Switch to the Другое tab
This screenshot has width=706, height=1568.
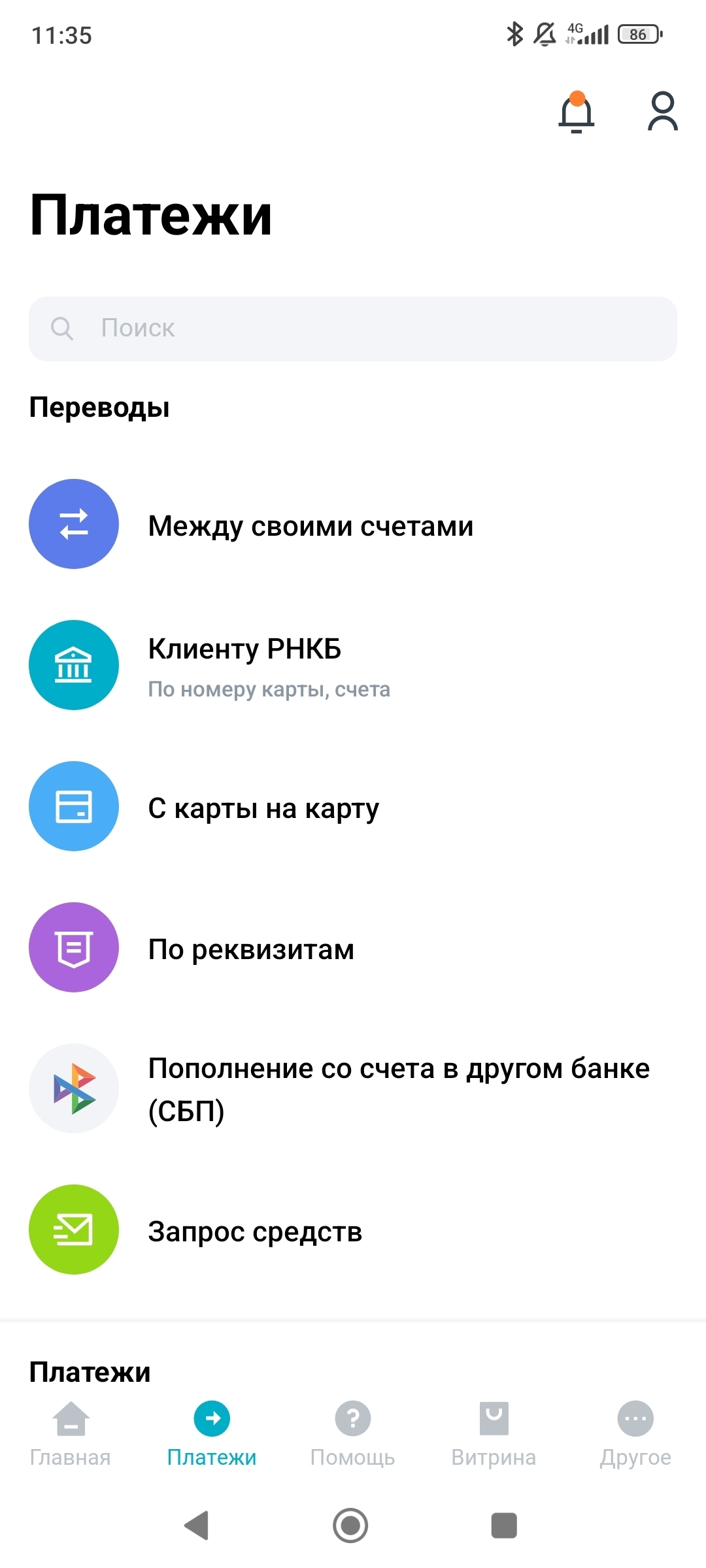[x=635, y=1435]
